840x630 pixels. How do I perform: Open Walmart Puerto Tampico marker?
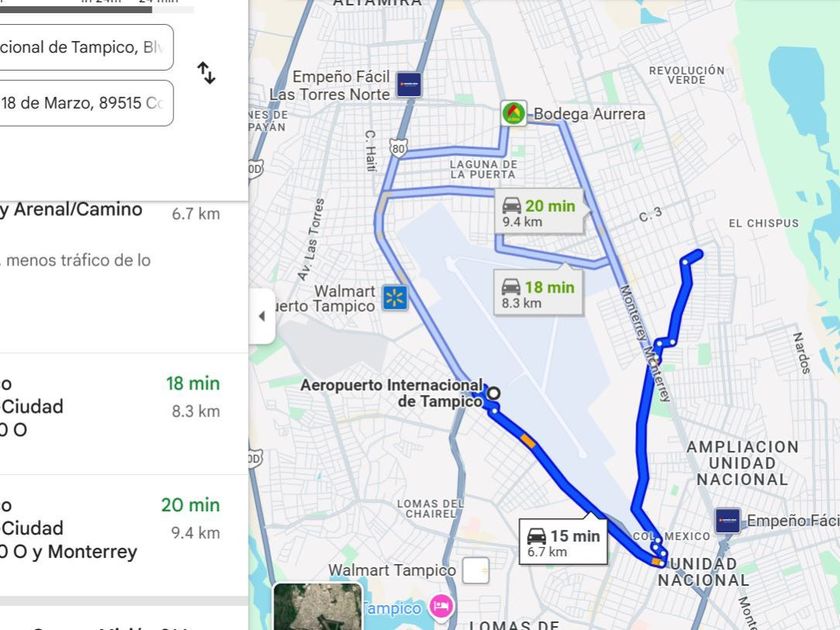395,297
